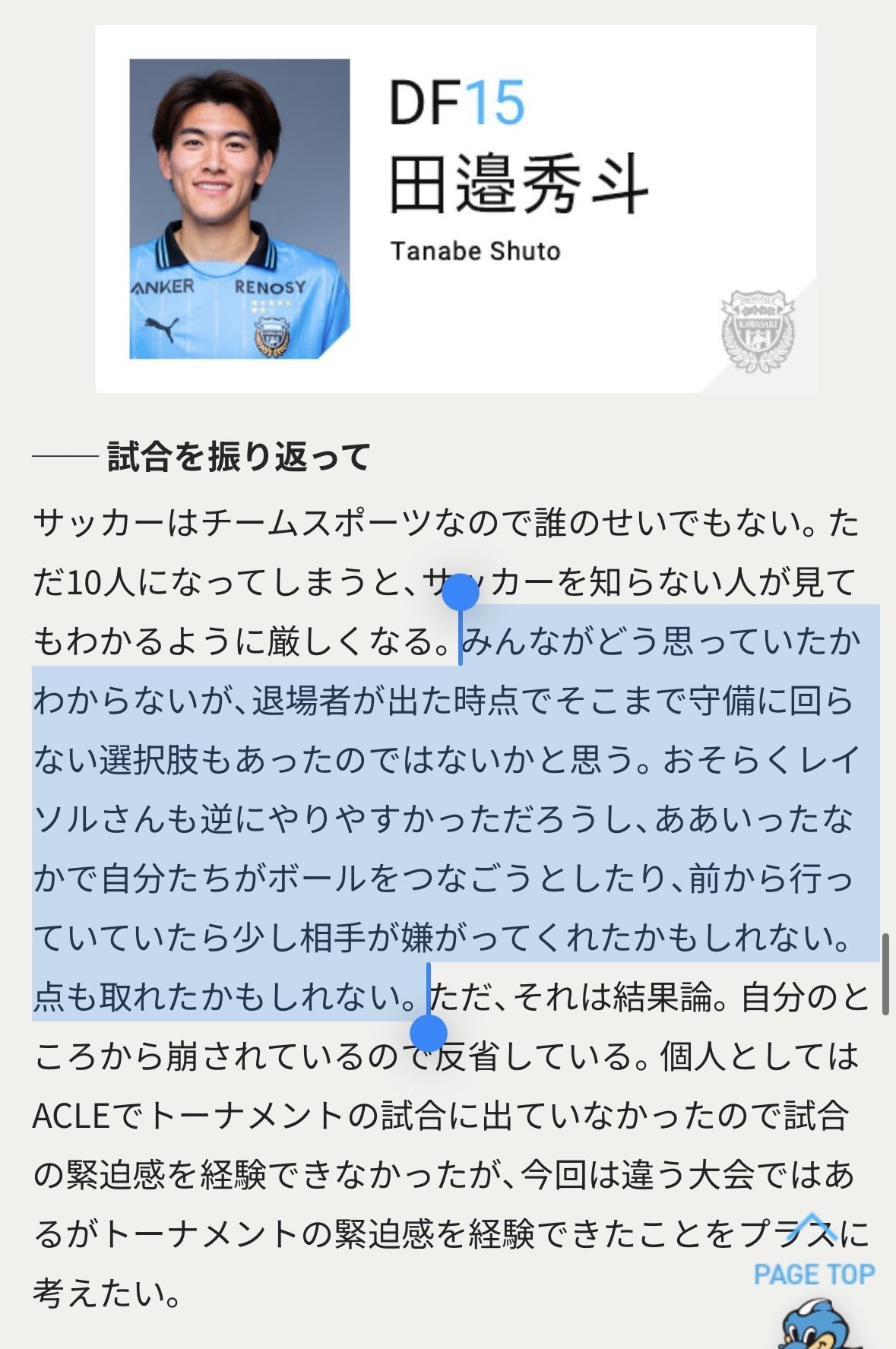Open Tanabe Shuto's player profile card

click(455, 209)
